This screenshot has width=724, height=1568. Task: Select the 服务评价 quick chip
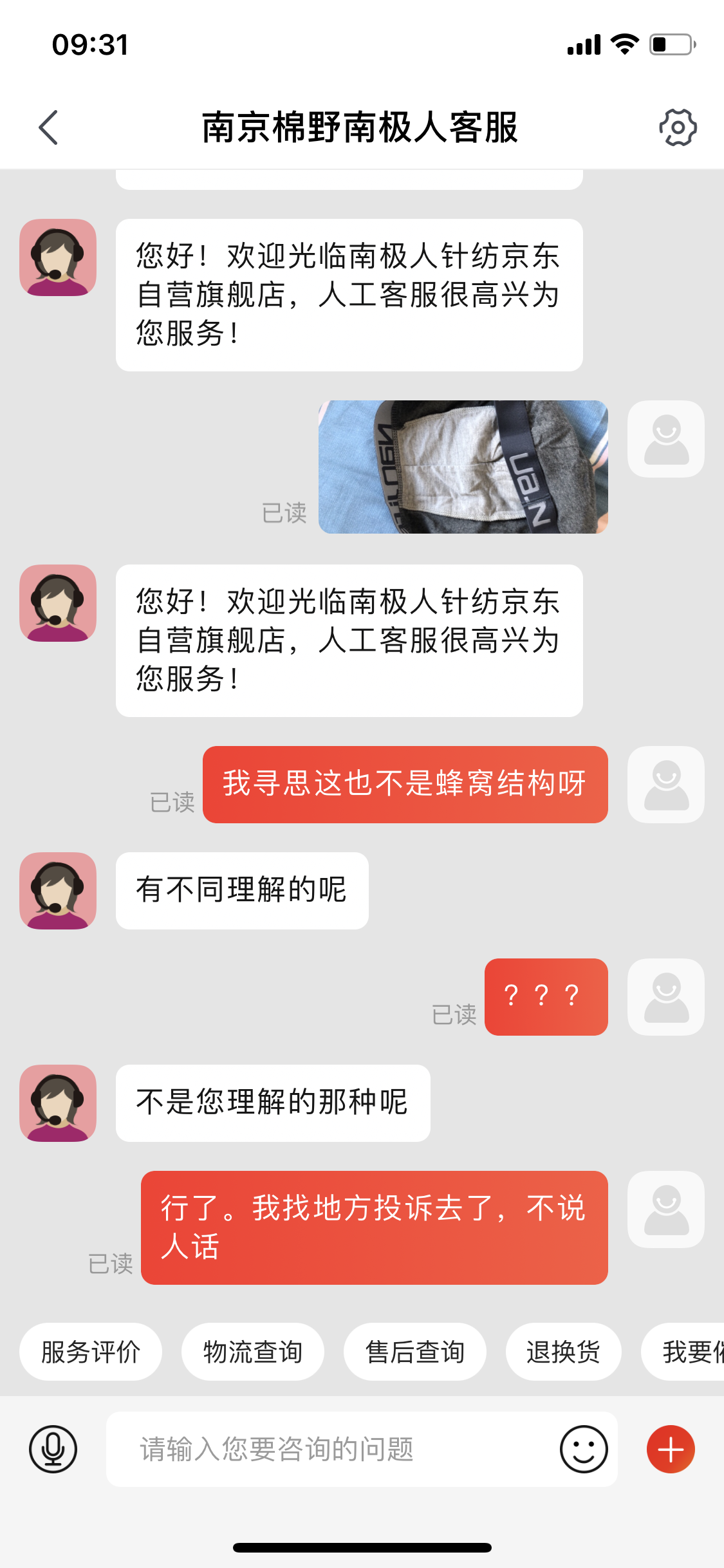tap(91, 1352)
